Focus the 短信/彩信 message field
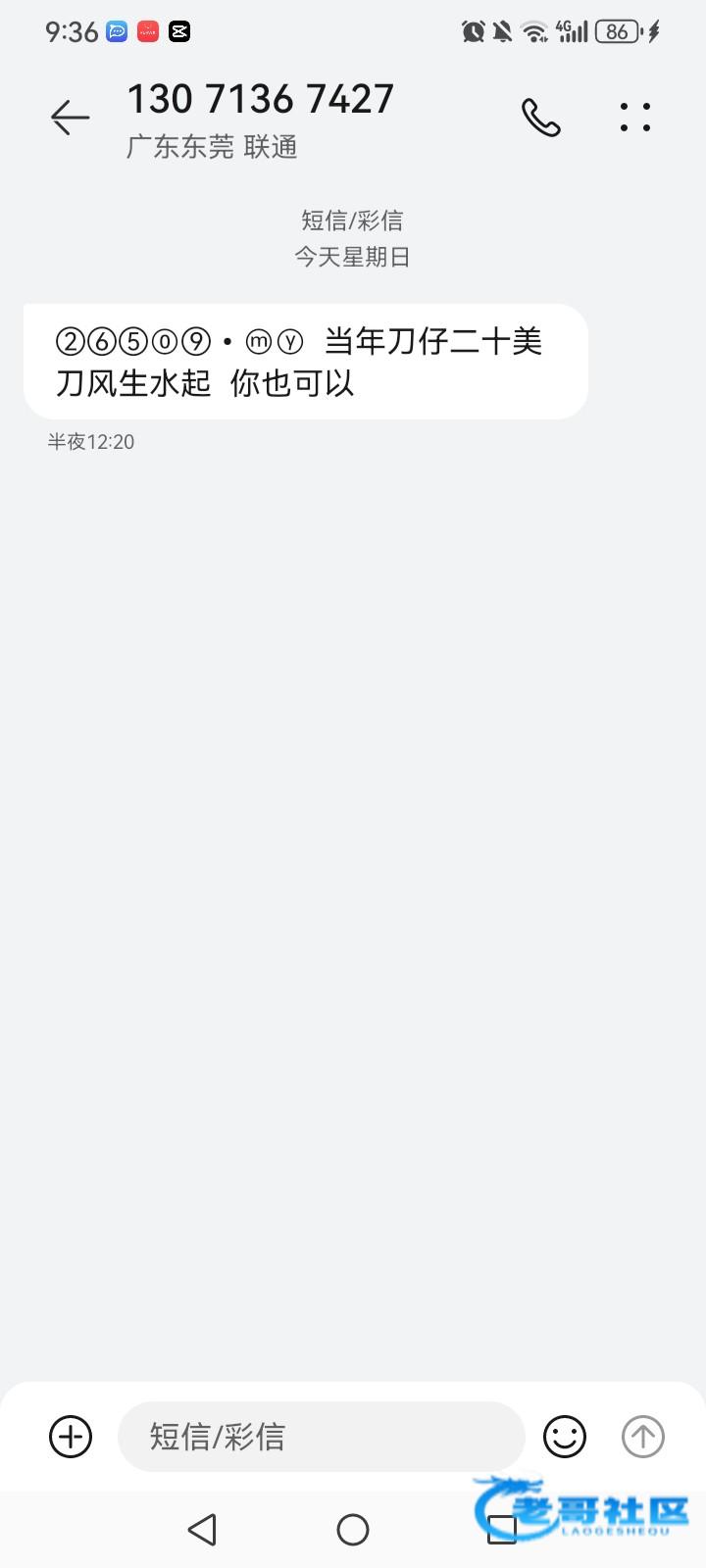The image size is (706, 1568). 322,1437
